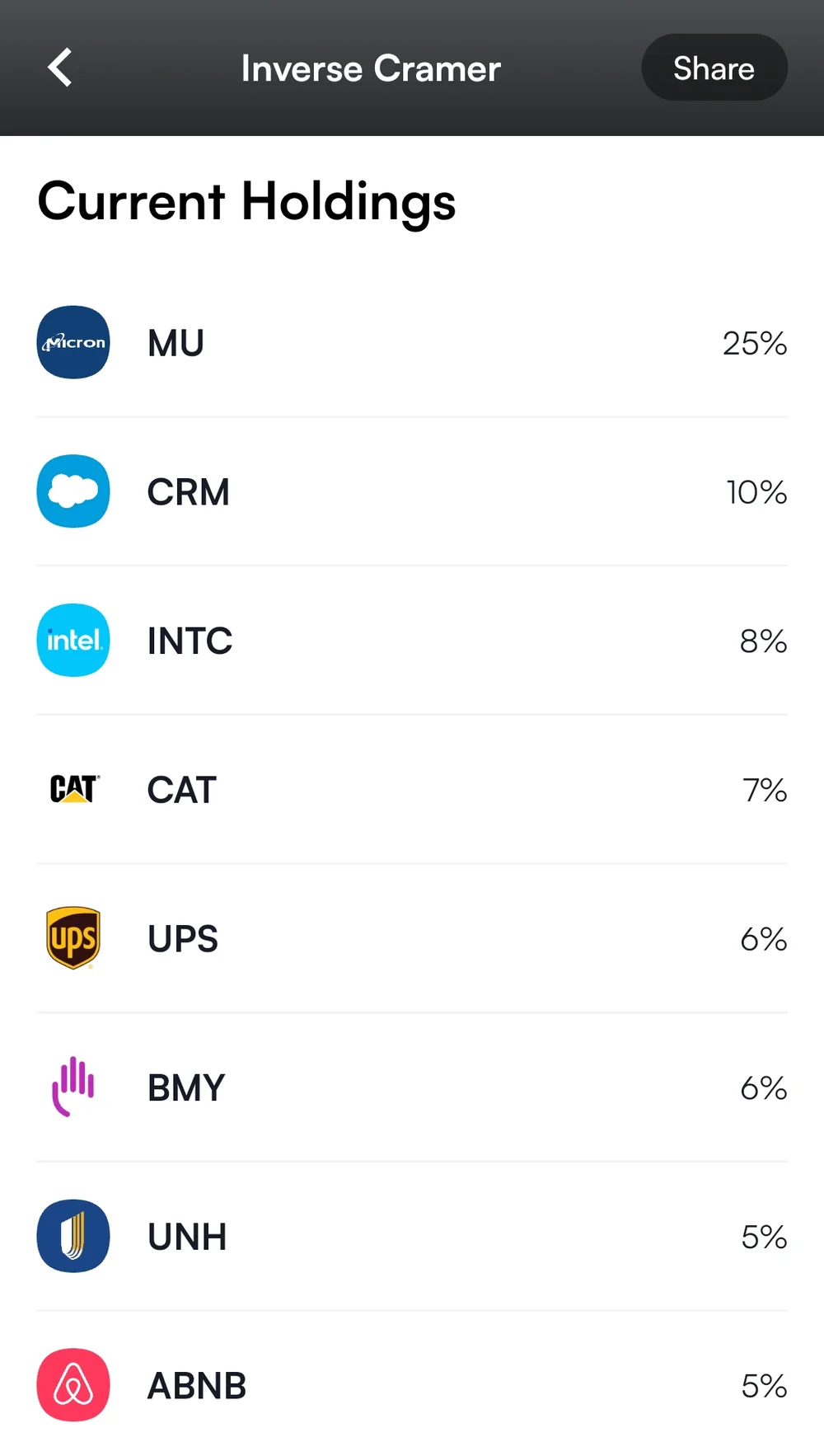This screenshot has height=1456, width=824.
Task: Open the CRM holding details
Action: click(189, 491)
